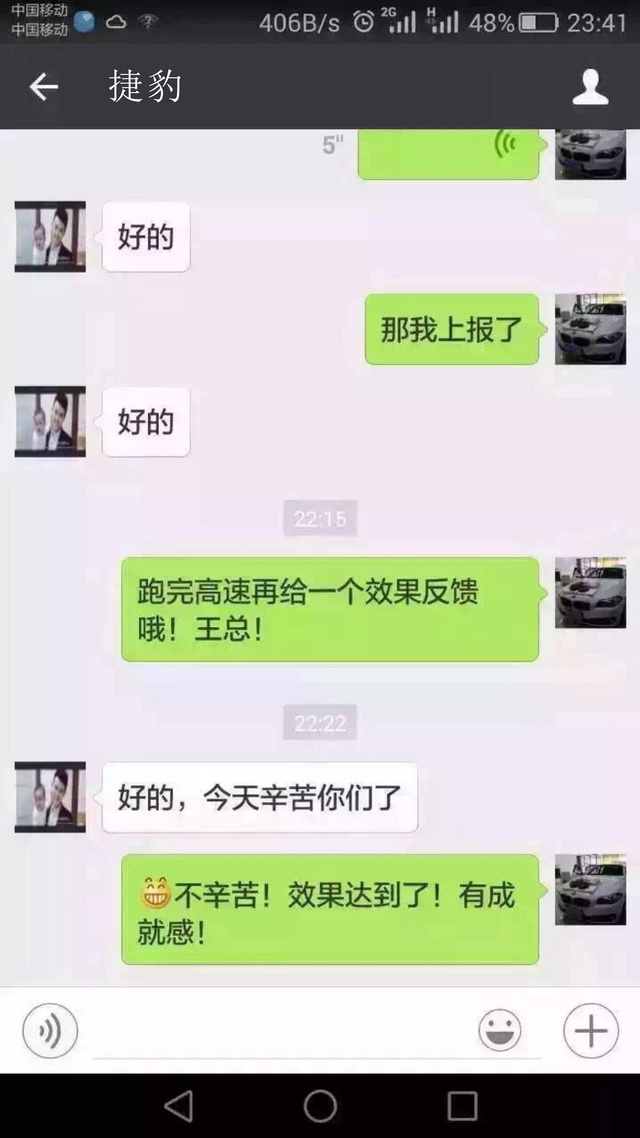Open the plus attachments menu
Screen dimensions: 640x1138
pos(590,1030)
